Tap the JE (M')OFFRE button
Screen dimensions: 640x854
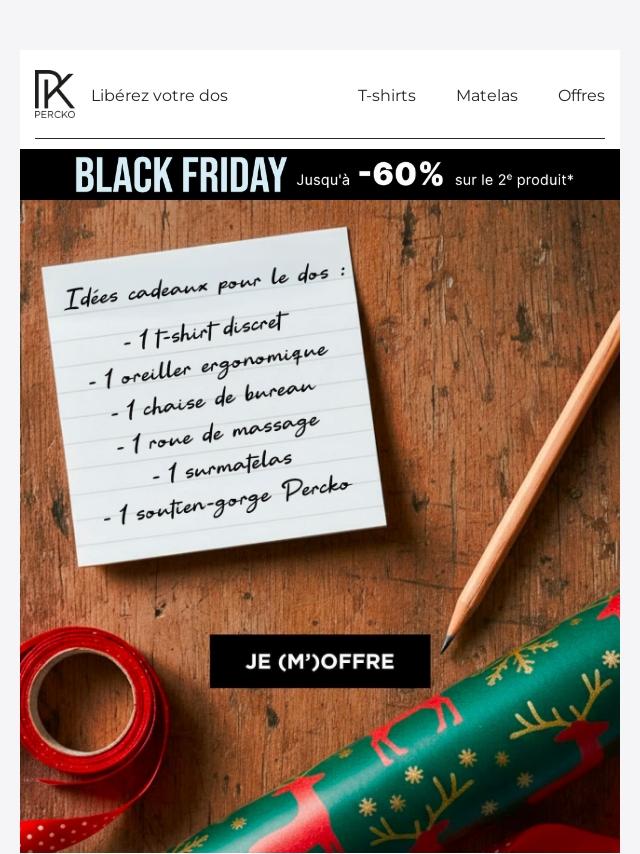pos(320,661)
